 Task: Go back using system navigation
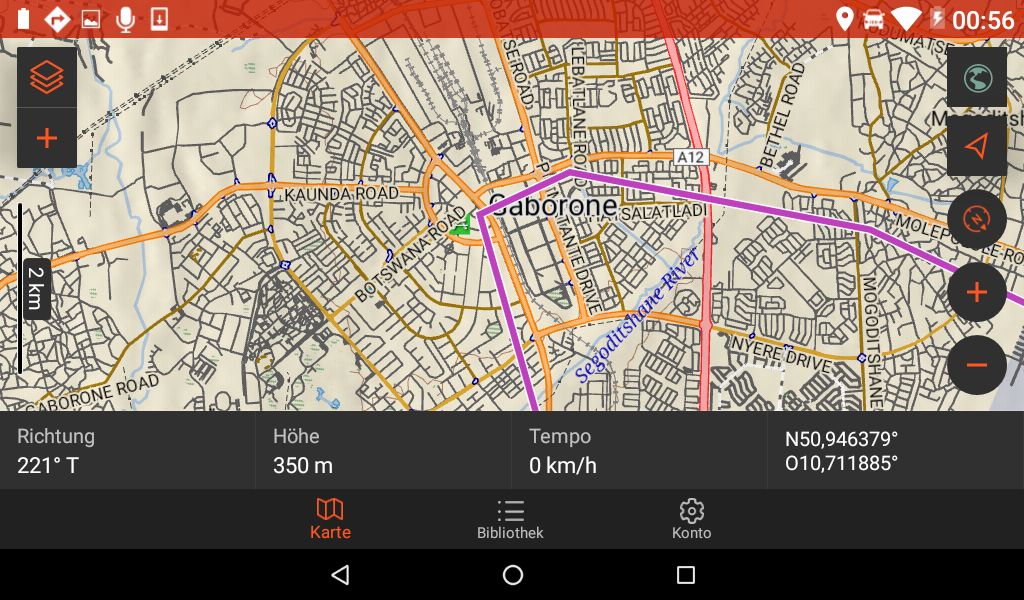point(340,575)
